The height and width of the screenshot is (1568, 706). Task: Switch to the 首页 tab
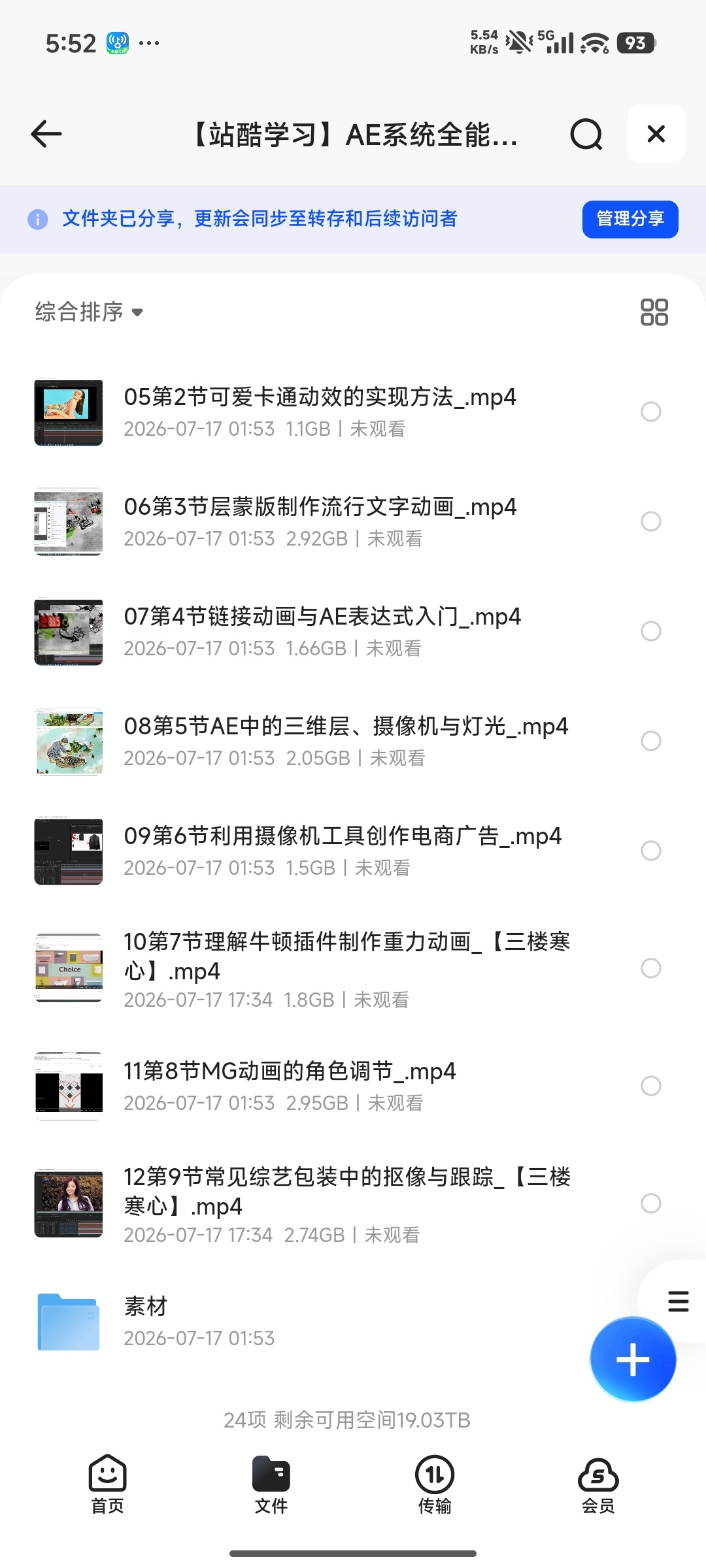point(107,1484)
